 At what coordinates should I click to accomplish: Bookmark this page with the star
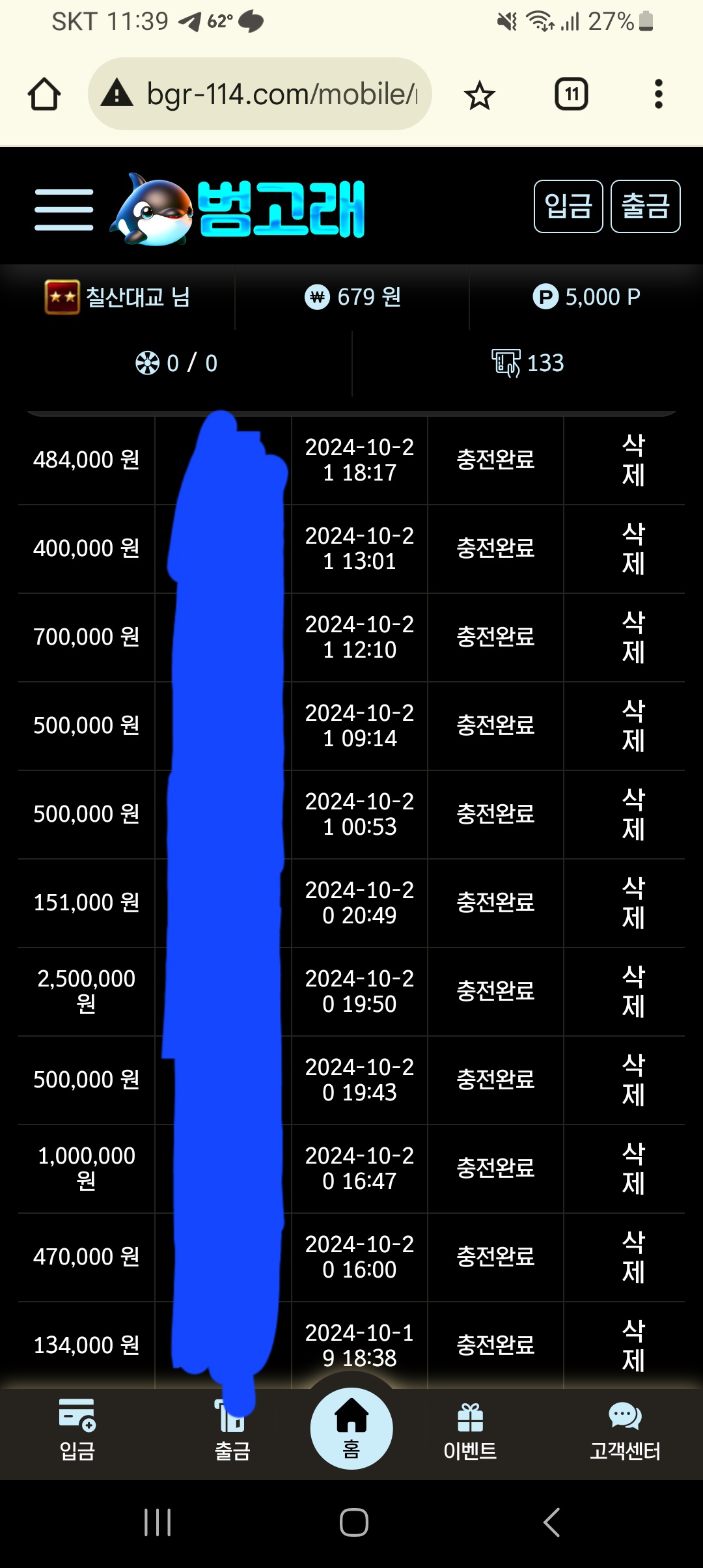[x=480, y=95]
